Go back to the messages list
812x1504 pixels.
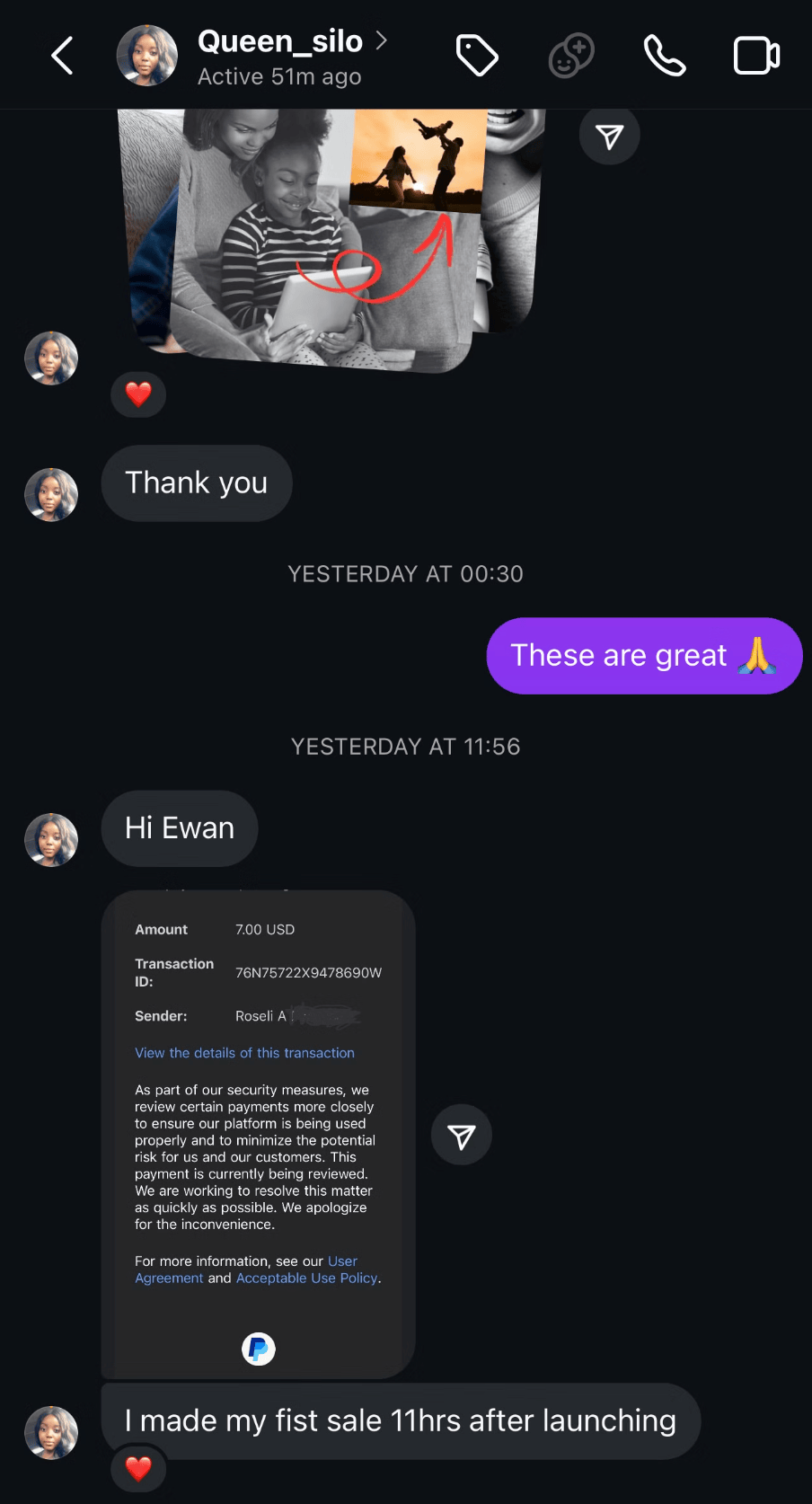click(62, 56)
